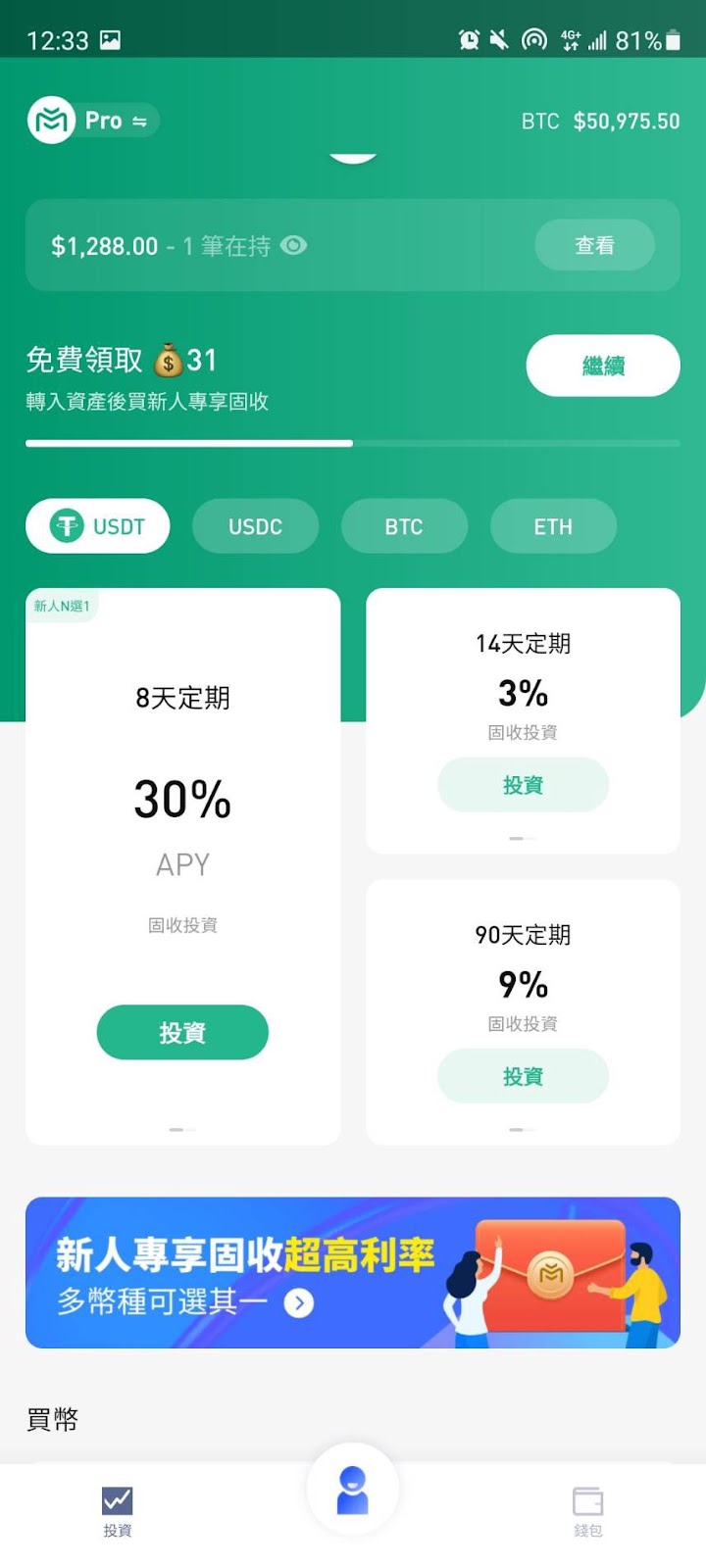The image size is (706, 1568).
Task: Switch to the 錢包 wallet tab
Action: pos(587,1510)
